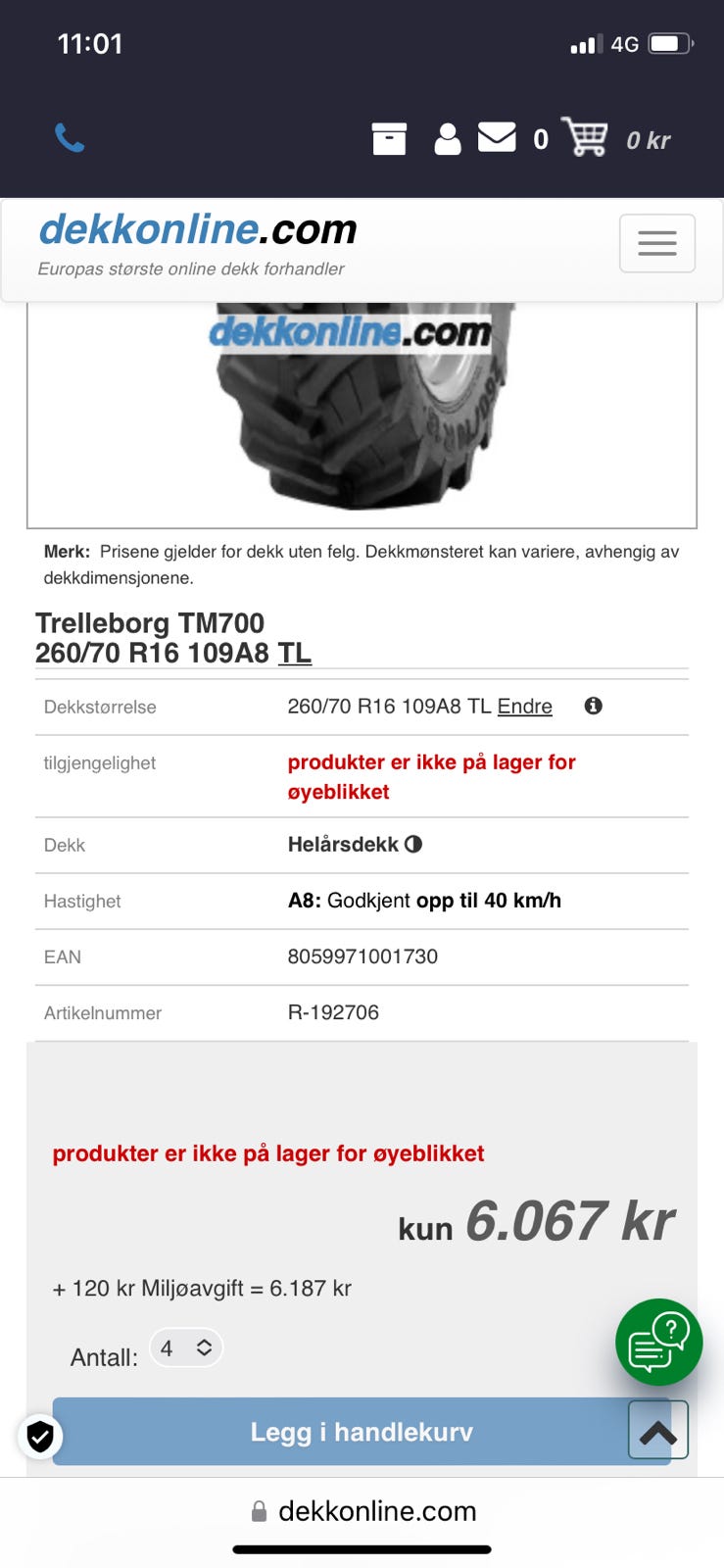Screen dimensions: 724x1568
Task: Tap the dekkonline.com address bar
Action: pyautogui.click(x=376, y=1510)
